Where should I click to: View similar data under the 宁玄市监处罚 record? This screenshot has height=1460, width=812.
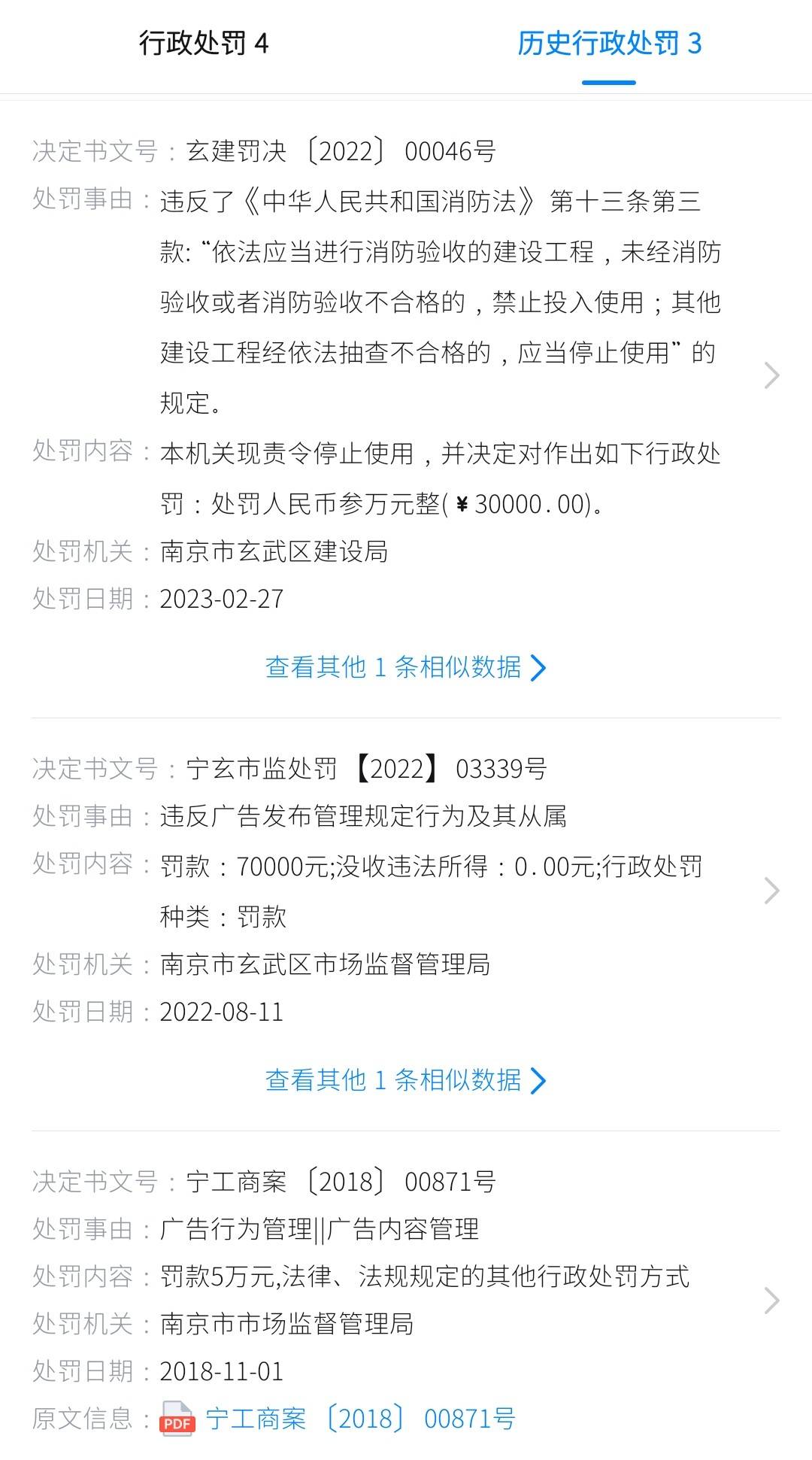[x=405, y=1080]
